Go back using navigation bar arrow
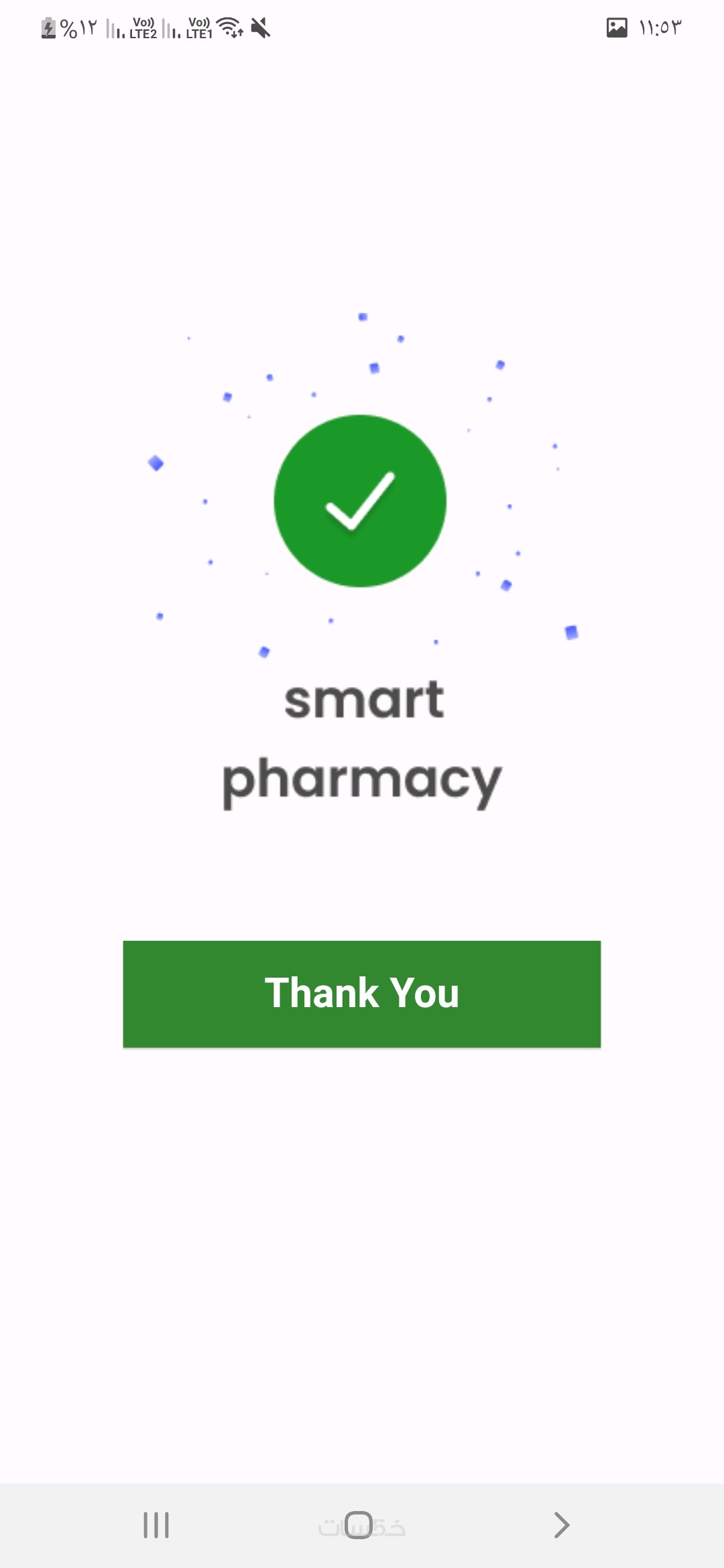This screenshot has width=724, height=1568. pos(562,1525)
